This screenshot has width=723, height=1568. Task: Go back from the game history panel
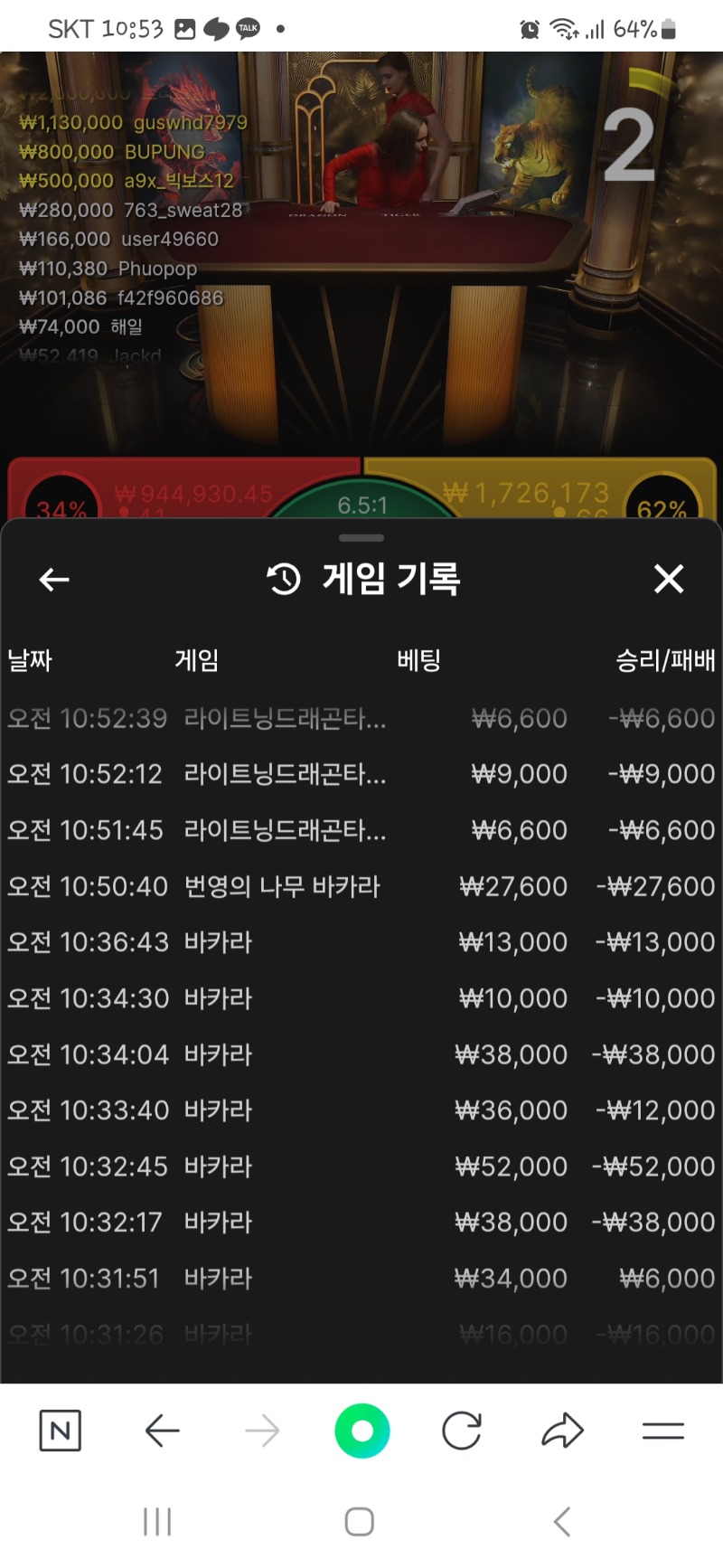click(x=54, y=579)
